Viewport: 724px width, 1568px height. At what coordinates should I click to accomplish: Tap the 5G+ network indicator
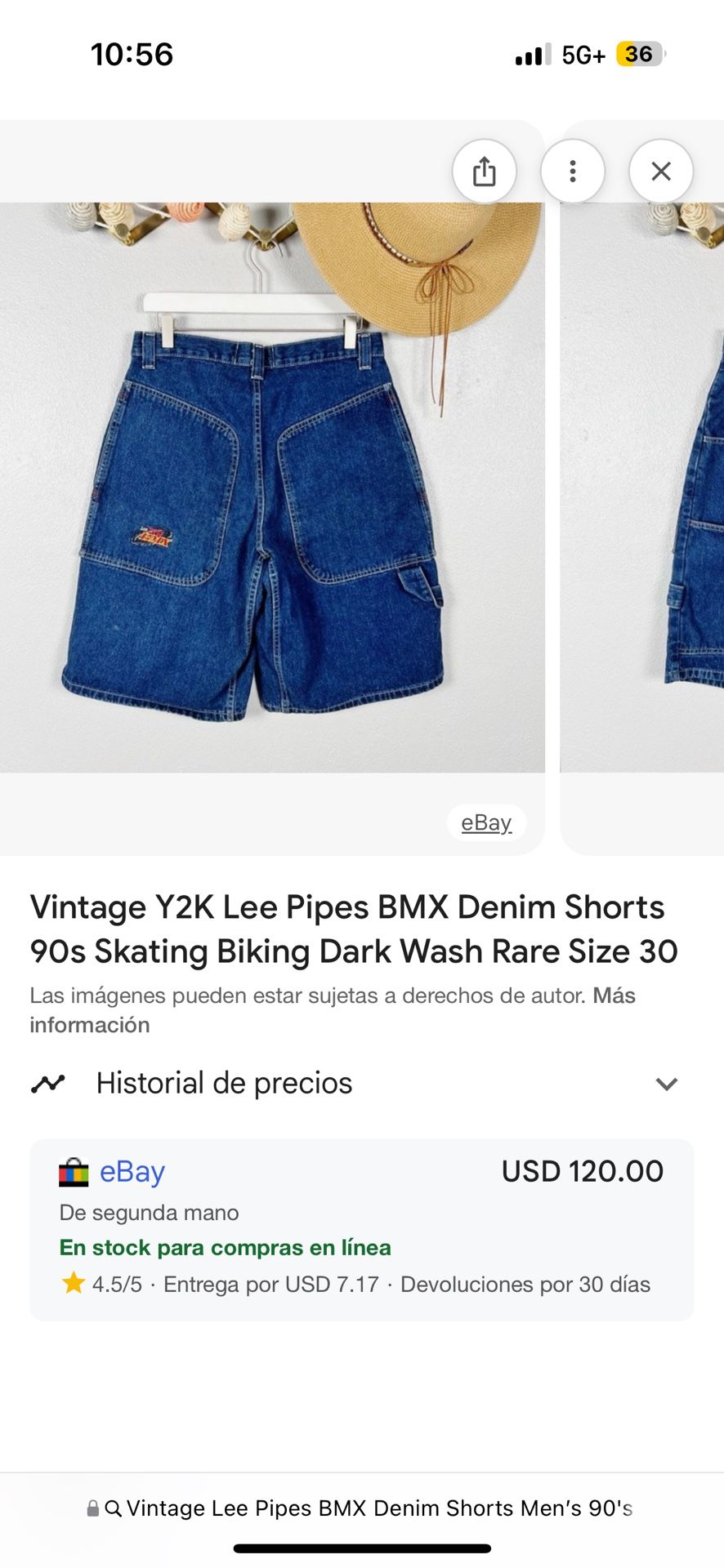[582, 55]
